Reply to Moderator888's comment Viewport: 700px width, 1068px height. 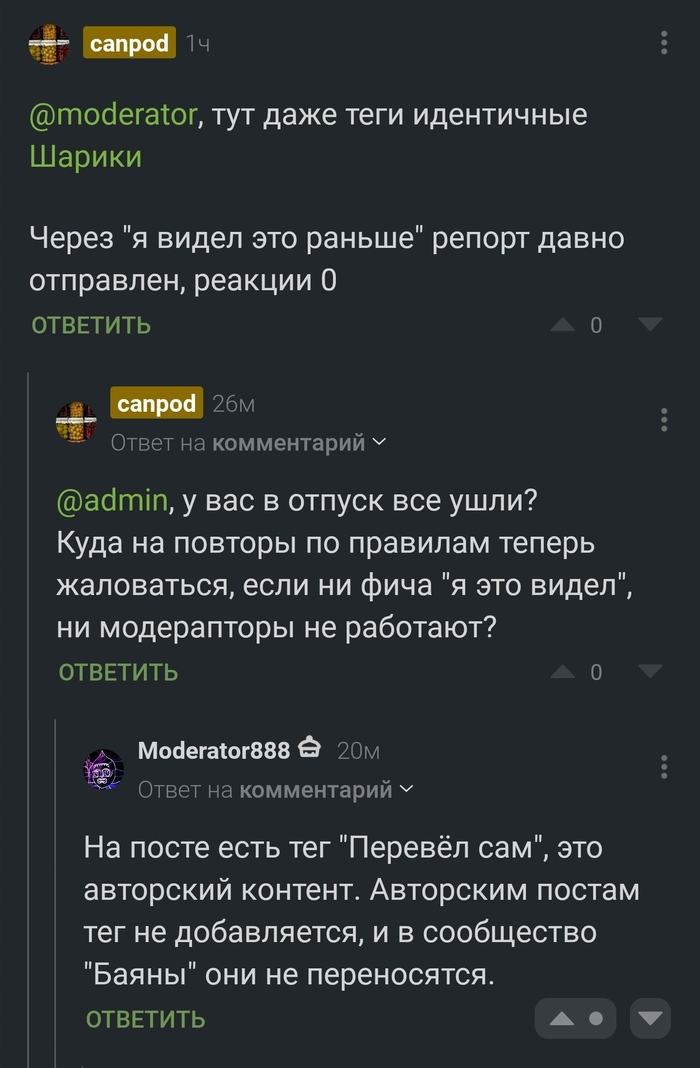[x=145, y=1019]
